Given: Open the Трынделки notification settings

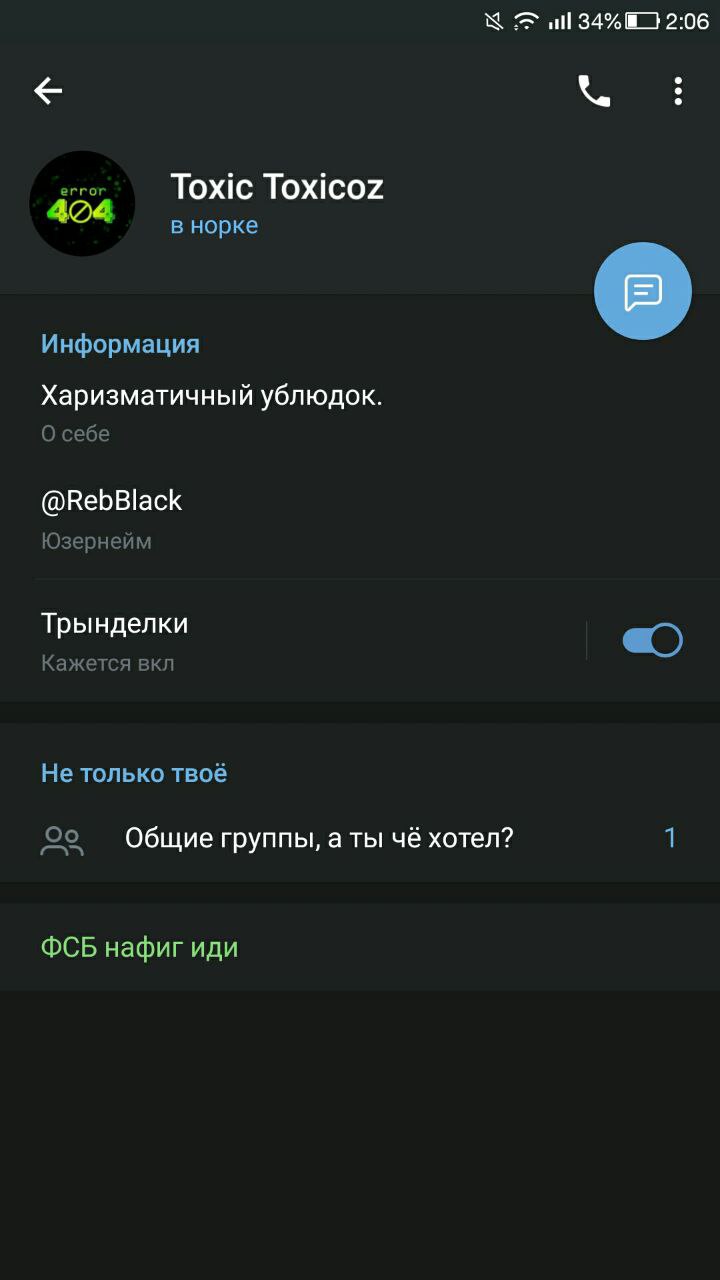Looking at the screenshot, I should pyautogui.click(x=292, y=640).
